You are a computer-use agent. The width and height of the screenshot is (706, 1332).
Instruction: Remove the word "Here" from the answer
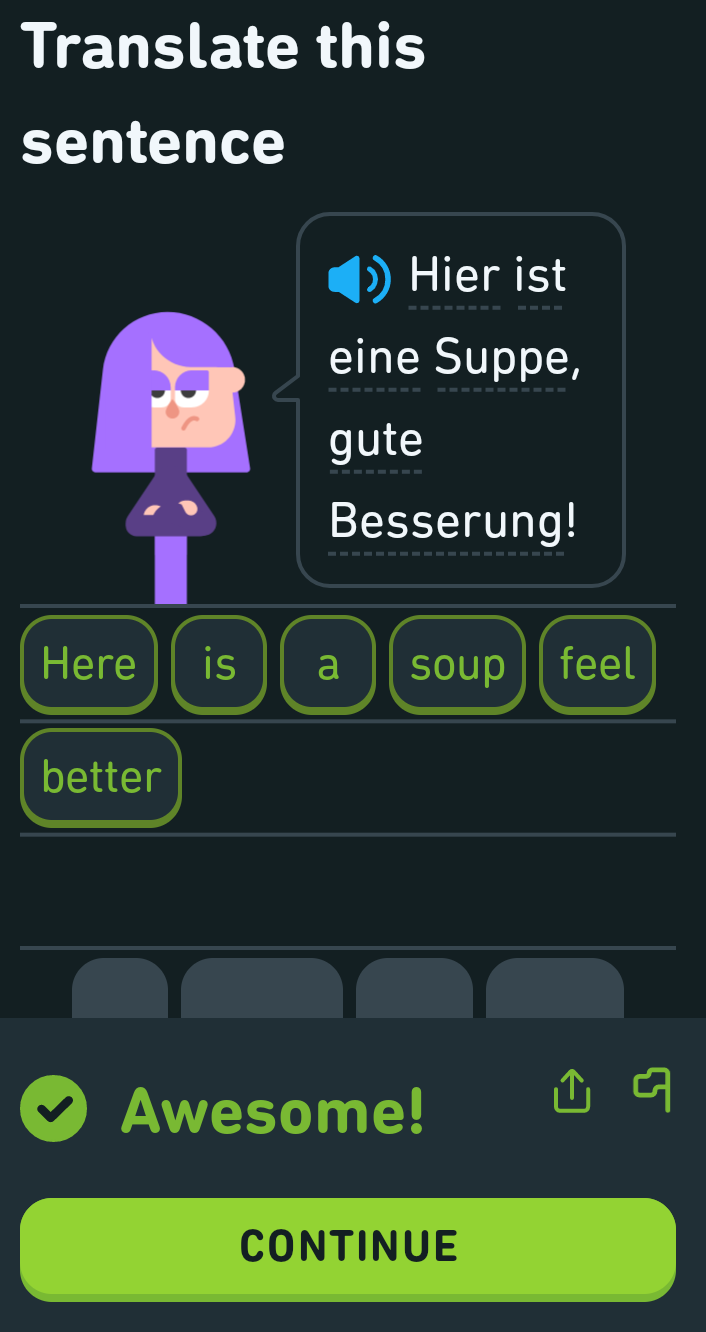tap(89, 664)
